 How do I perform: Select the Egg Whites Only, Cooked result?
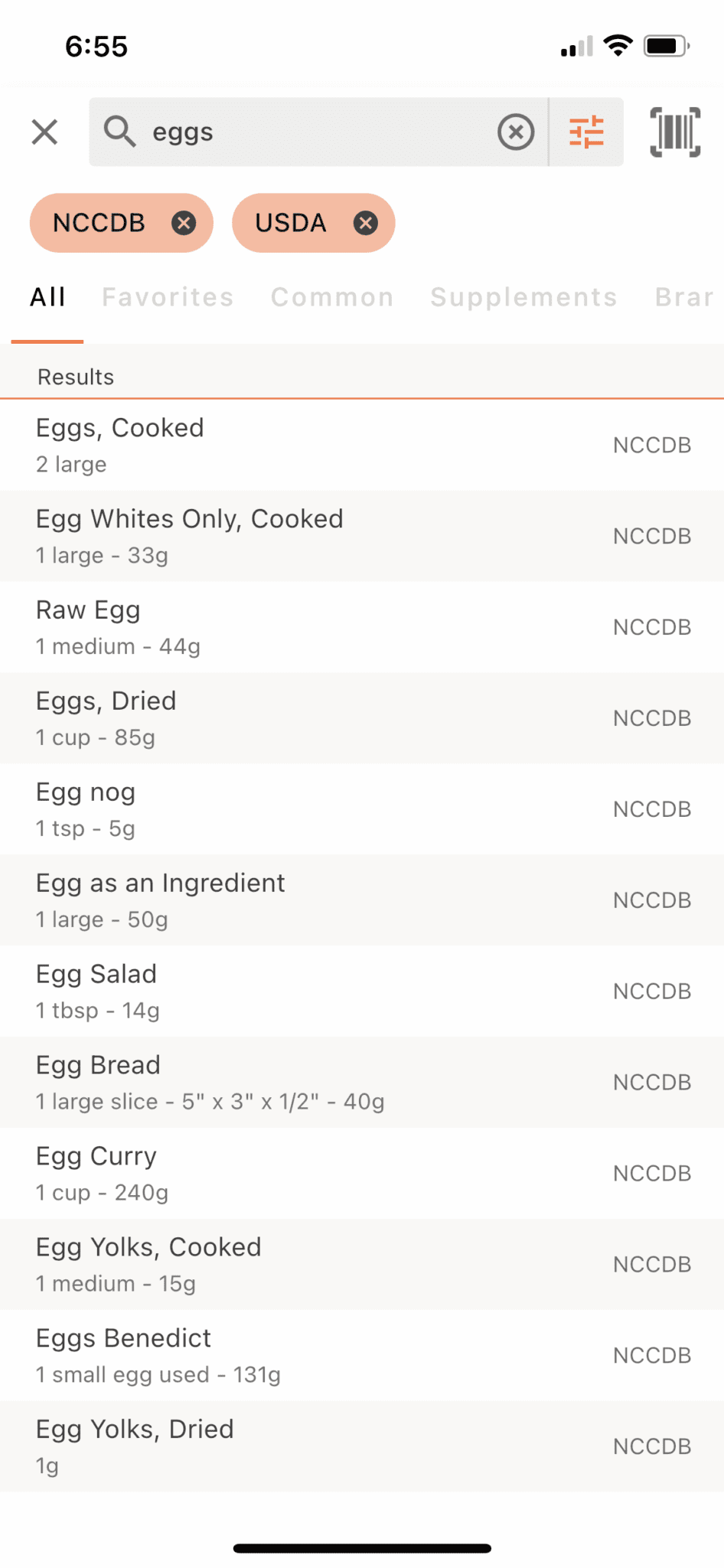click(x=306, y=535)
